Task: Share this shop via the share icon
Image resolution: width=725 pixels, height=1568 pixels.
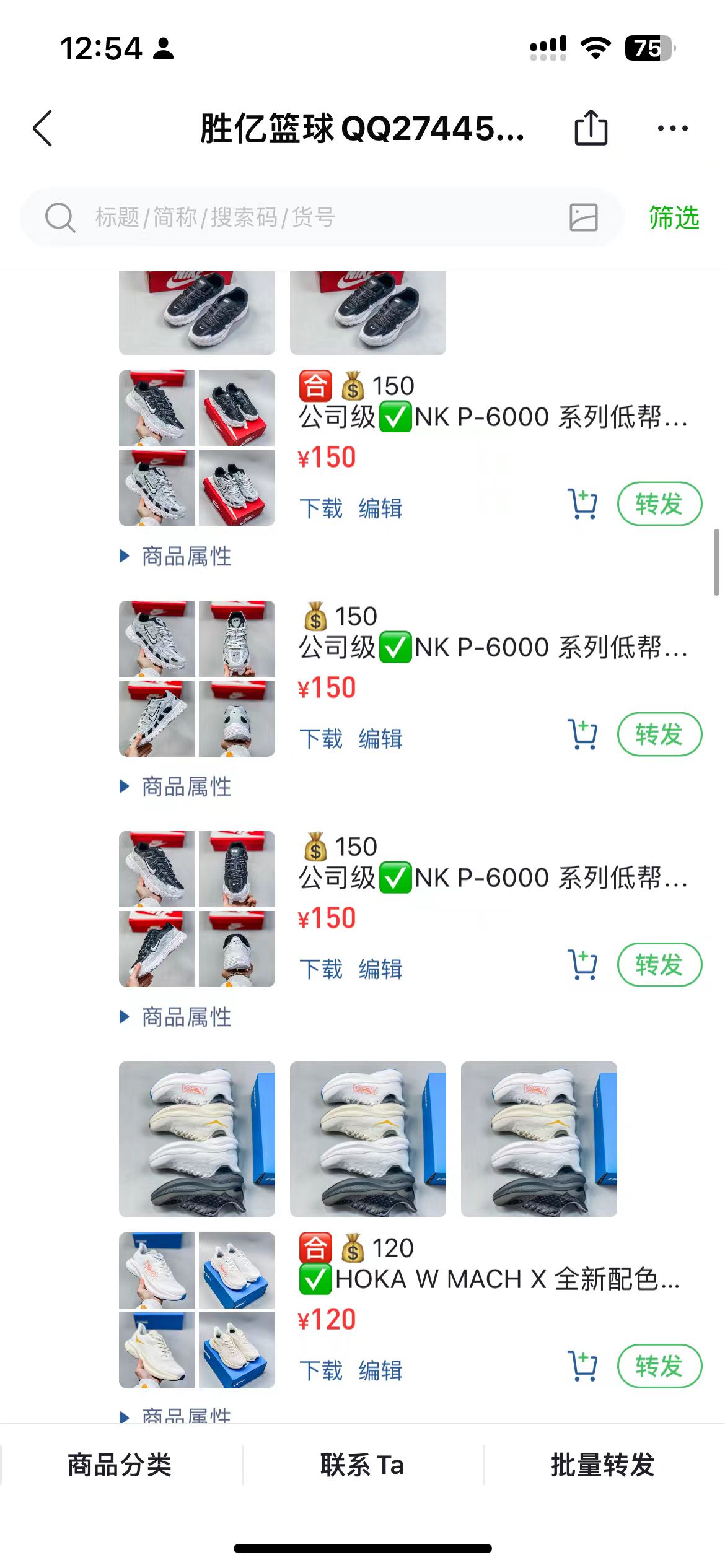Action: click(x=591, y=128)
